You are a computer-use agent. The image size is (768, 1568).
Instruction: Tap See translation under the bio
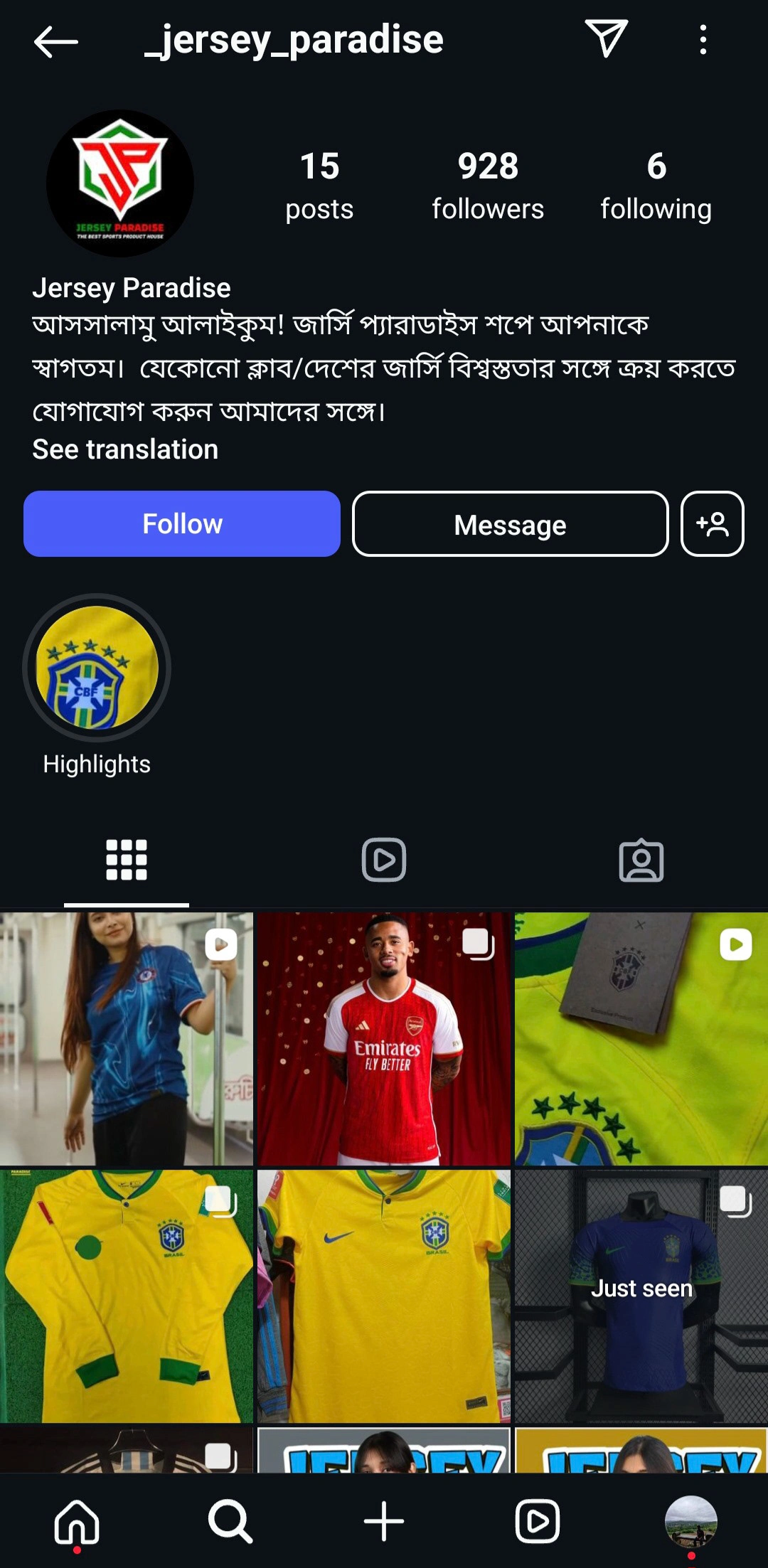coord(125,449)
